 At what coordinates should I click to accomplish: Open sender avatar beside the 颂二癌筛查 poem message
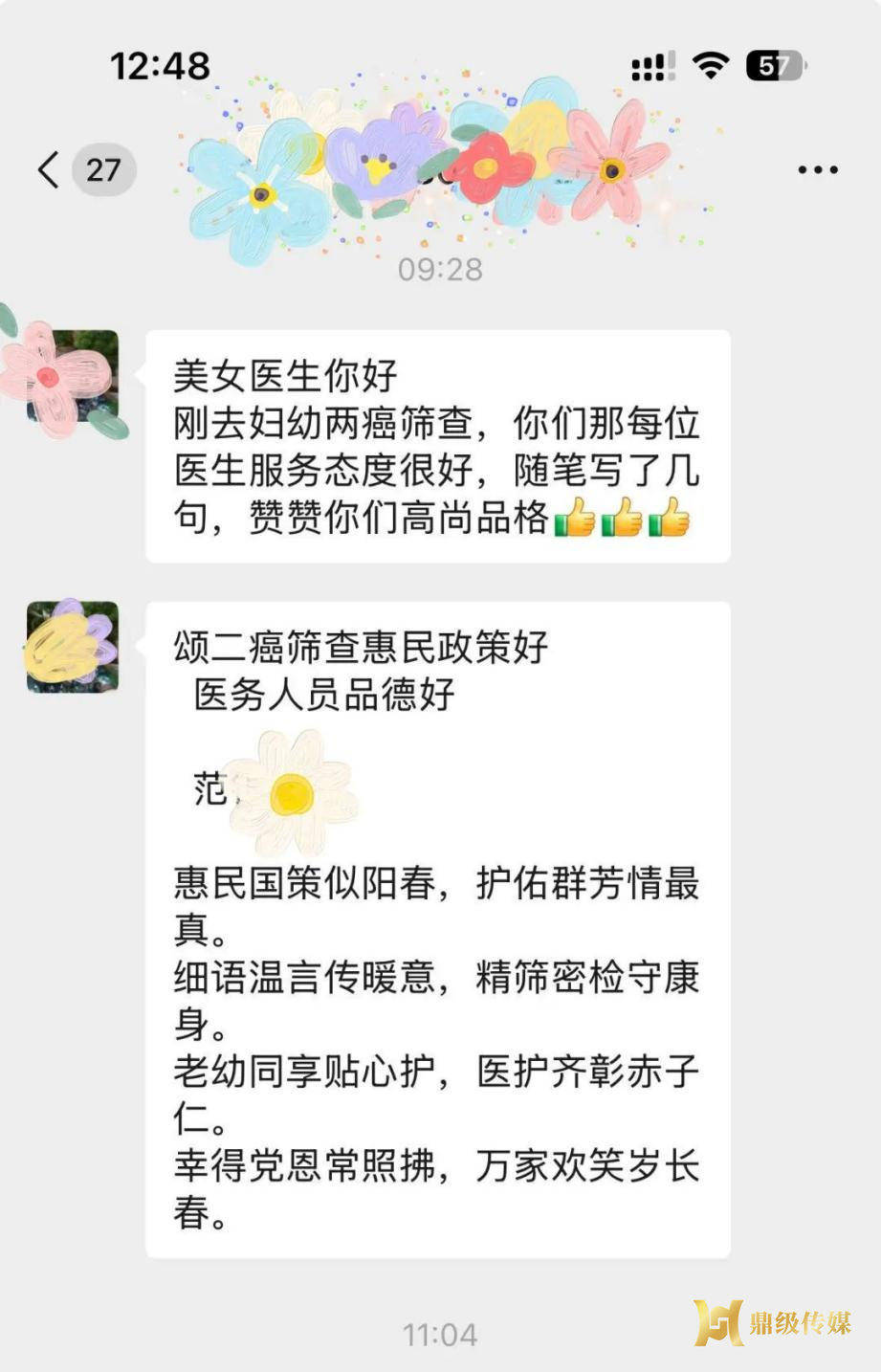(x=73, y=647)
